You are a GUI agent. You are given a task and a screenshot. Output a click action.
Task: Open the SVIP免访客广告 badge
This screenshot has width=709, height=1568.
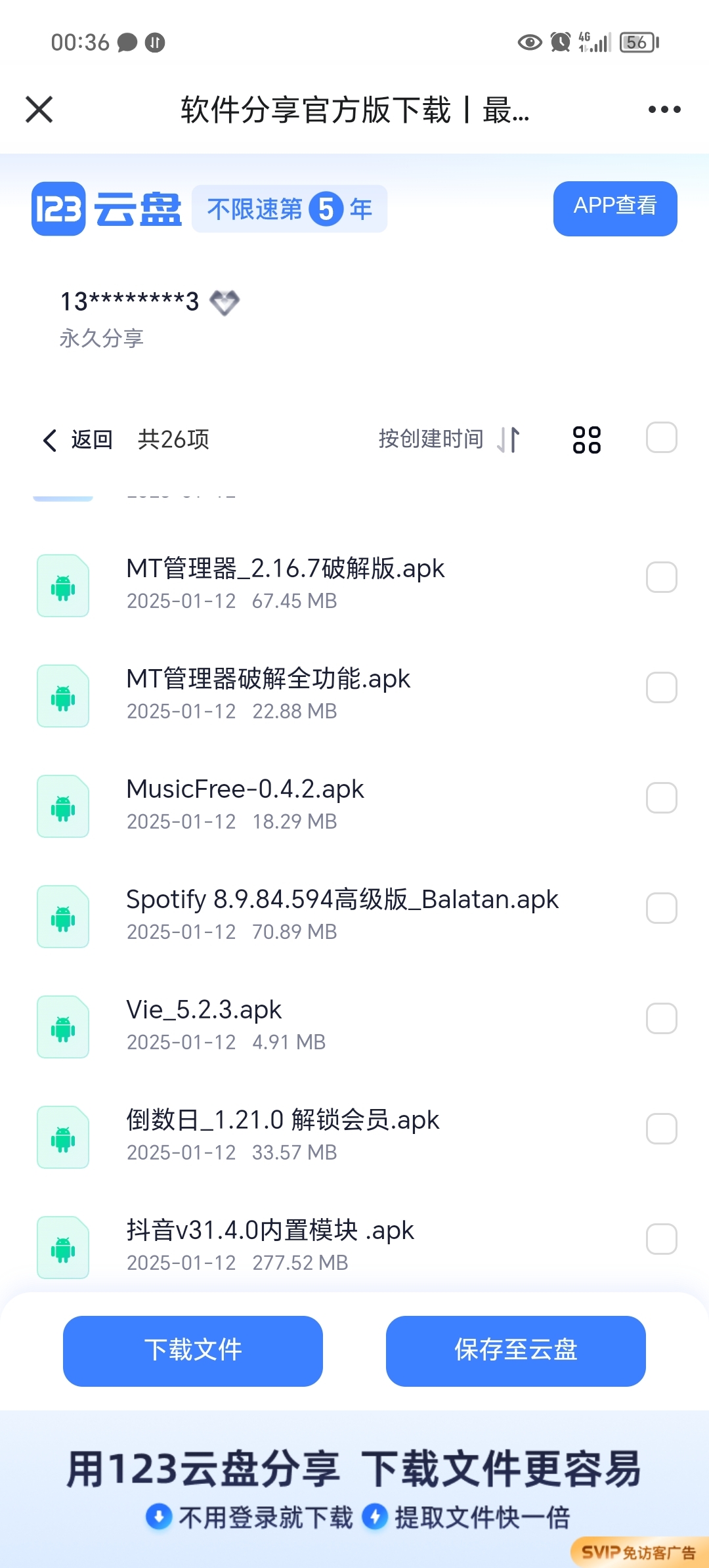(639, 1552)
